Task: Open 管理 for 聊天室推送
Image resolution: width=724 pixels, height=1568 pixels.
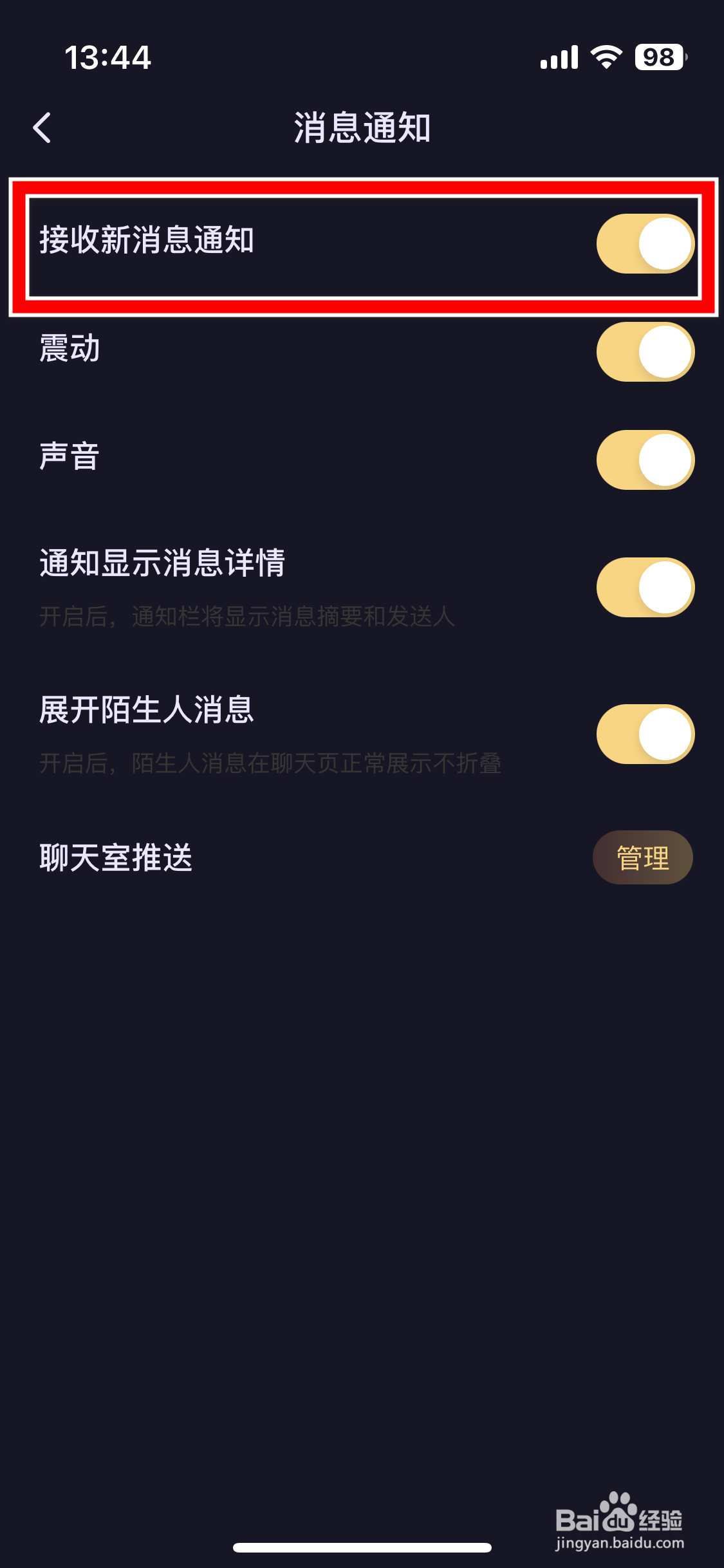Action: (x=643, y=857)
